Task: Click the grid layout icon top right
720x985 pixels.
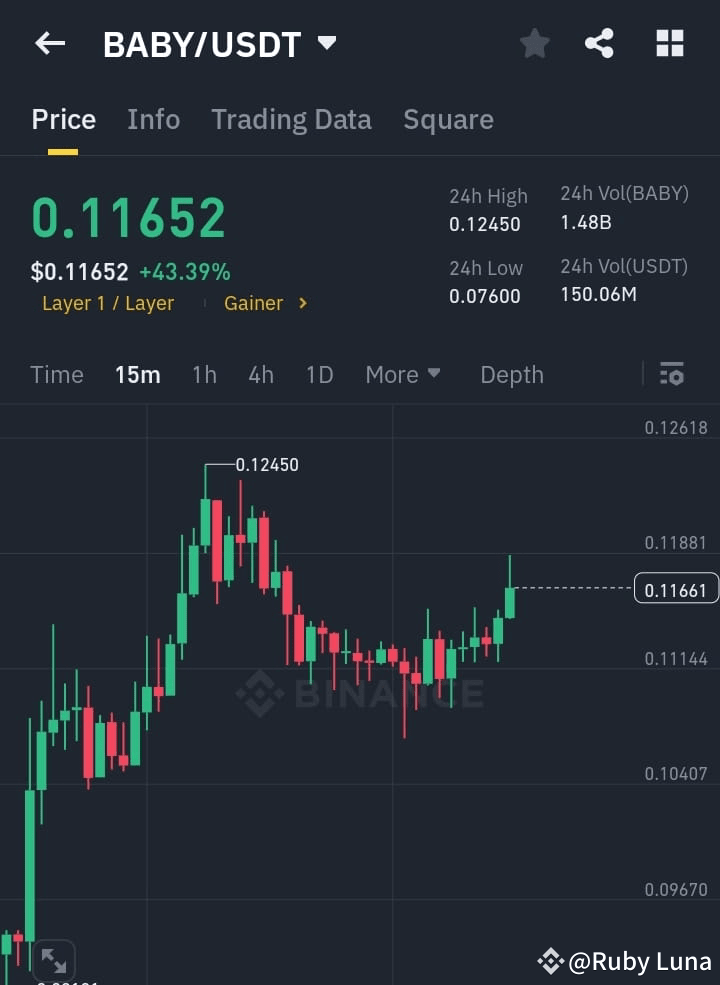Action: click(x=668, y=43)
